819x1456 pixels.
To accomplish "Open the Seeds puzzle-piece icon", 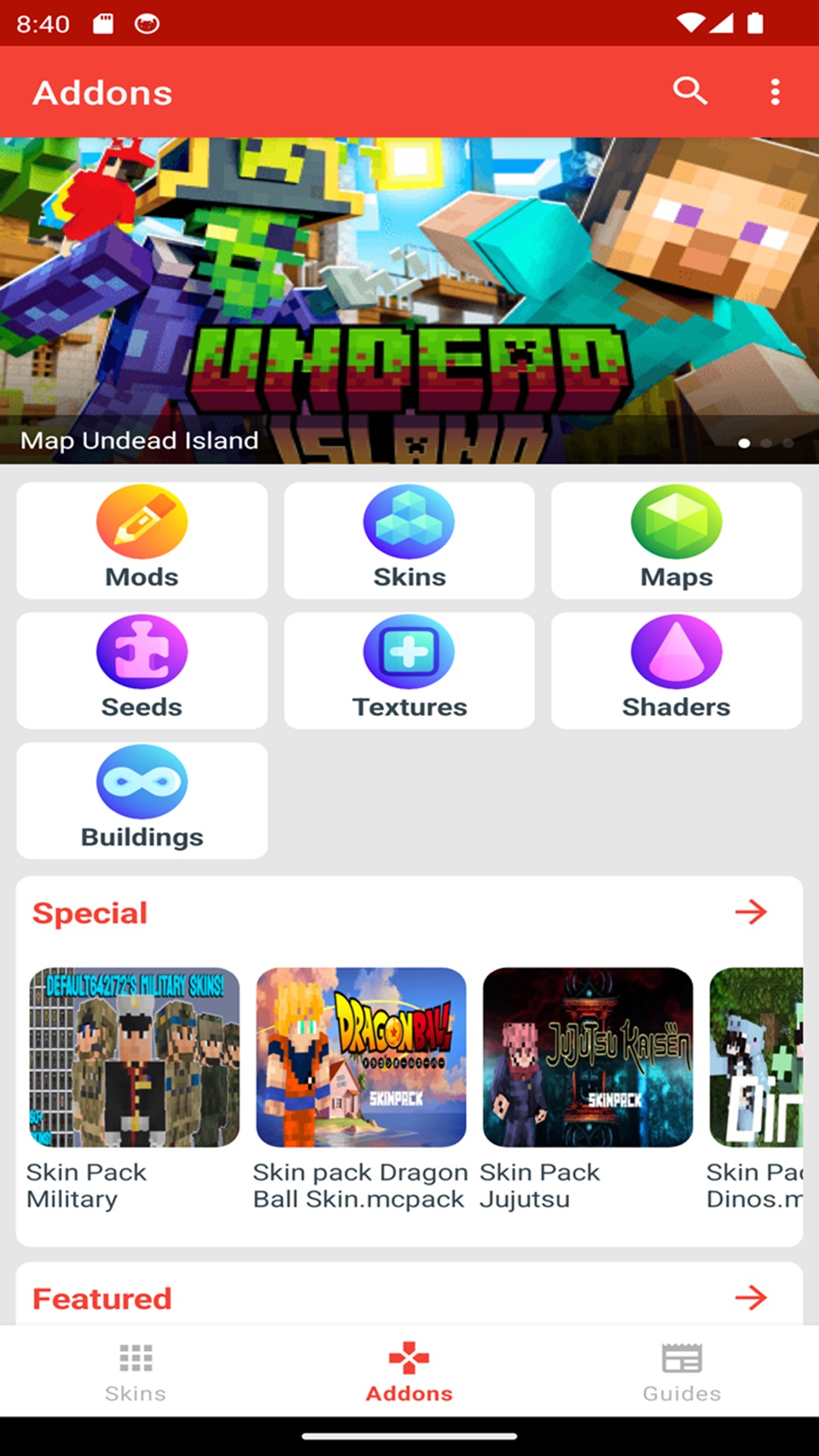I will pos(141,651).
